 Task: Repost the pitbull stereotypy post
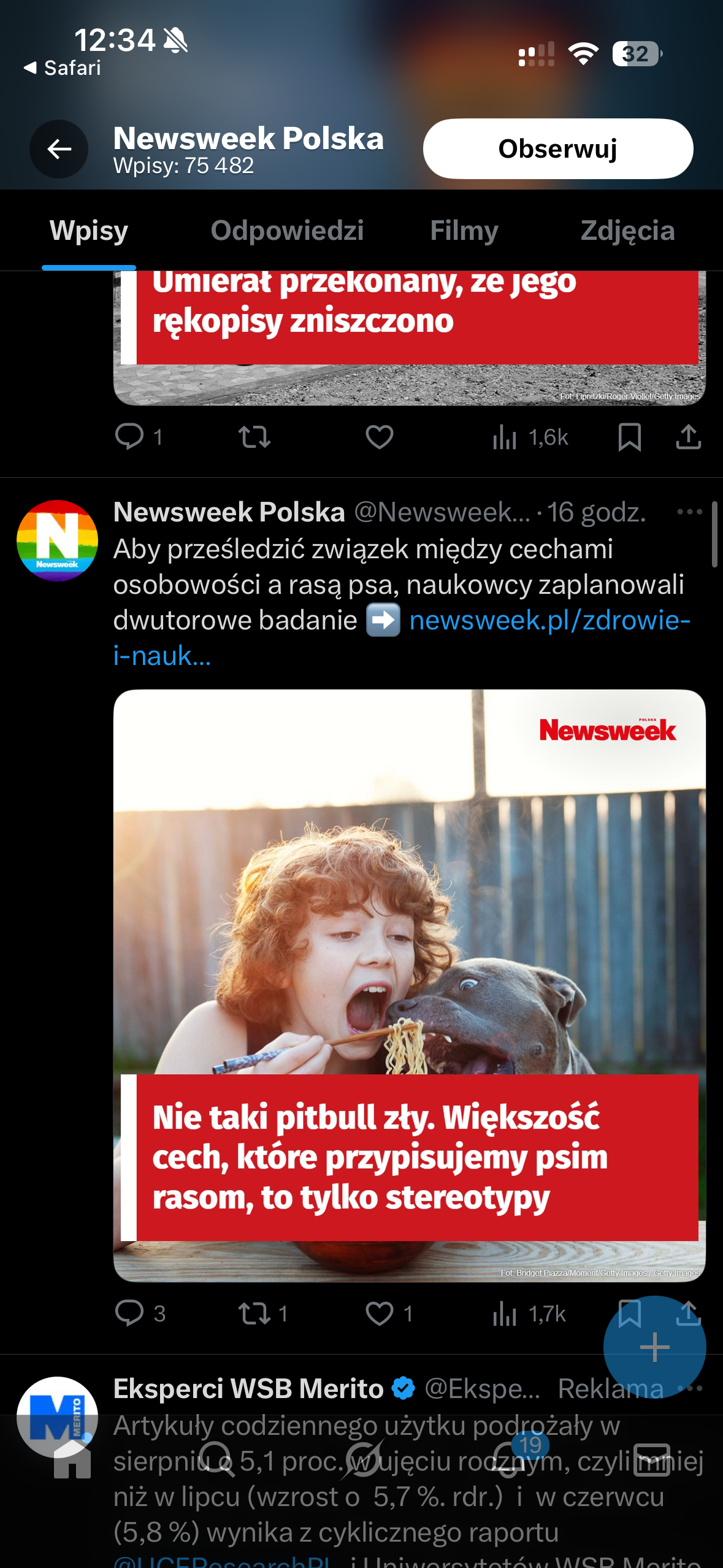(254, 1313)
